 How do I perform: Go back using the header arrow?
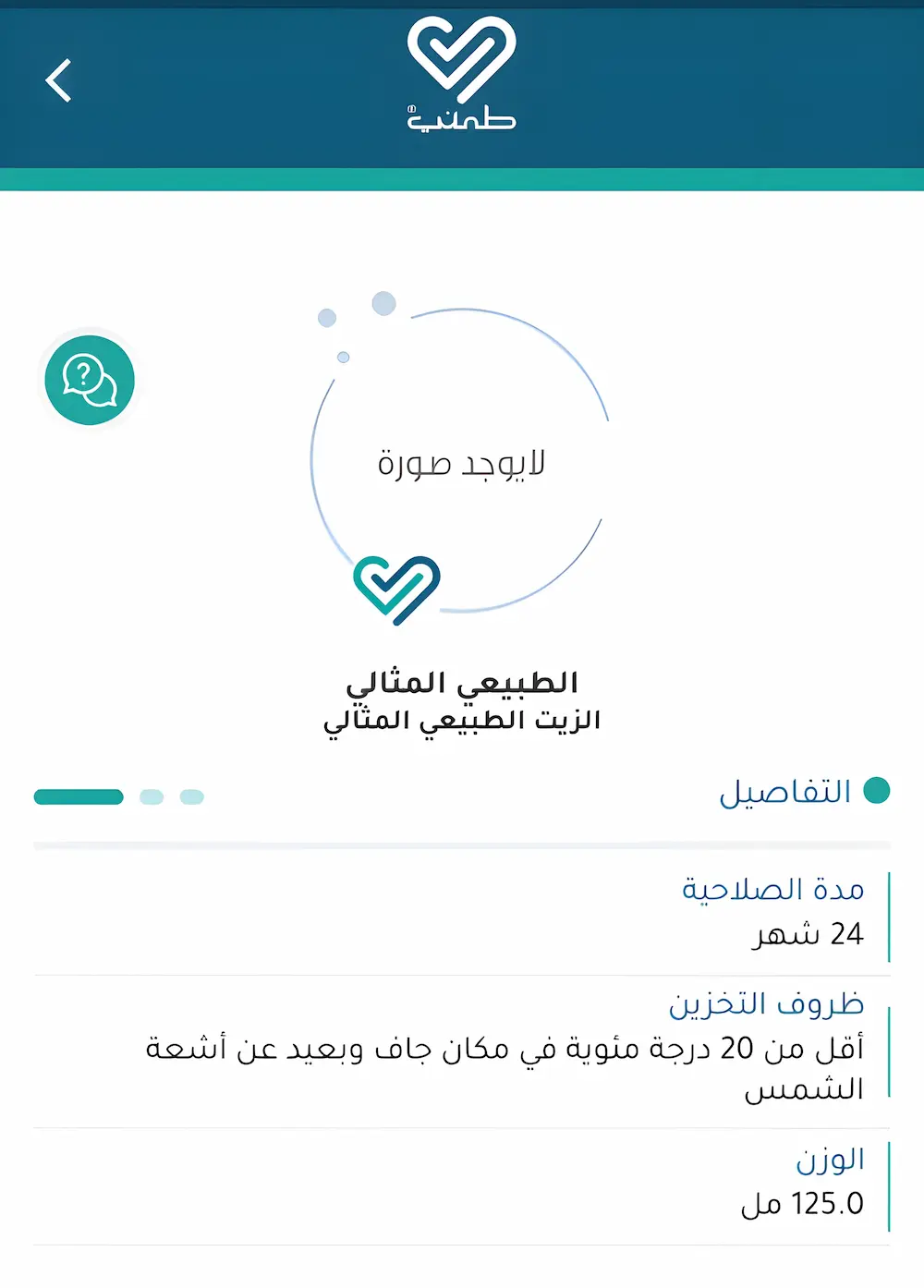59,80
